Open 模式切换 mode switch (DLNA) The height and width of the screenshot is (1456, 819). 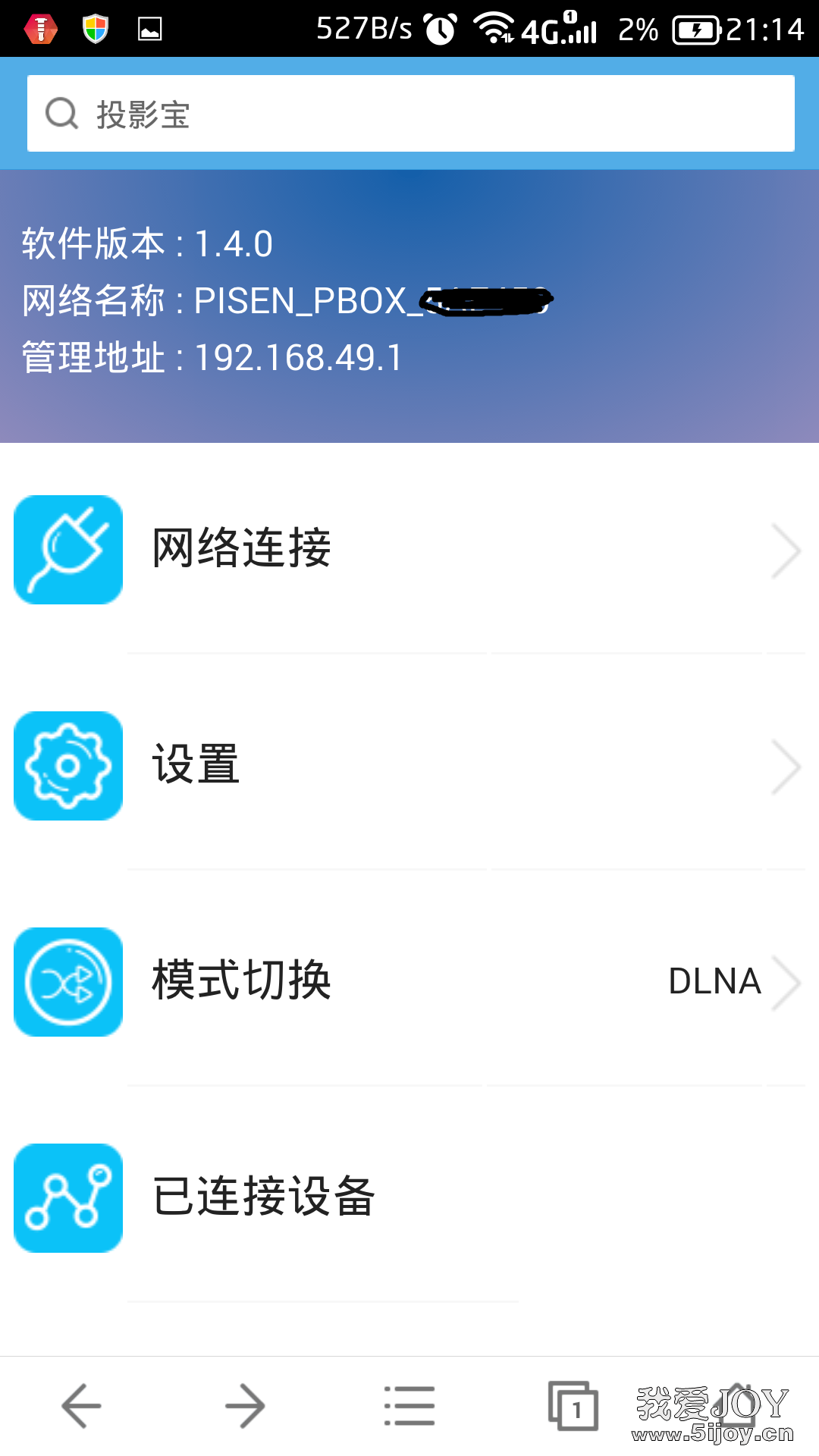pos(409,981)
